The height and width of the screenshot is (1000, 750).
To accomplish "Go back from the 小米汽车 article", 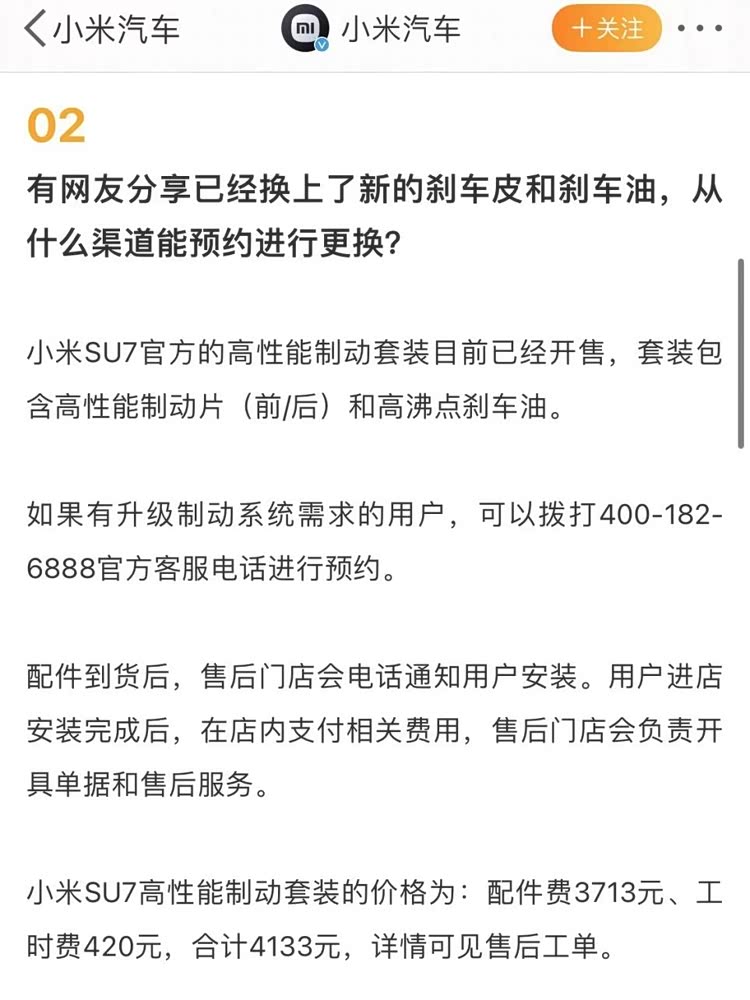I will point(36,29).
